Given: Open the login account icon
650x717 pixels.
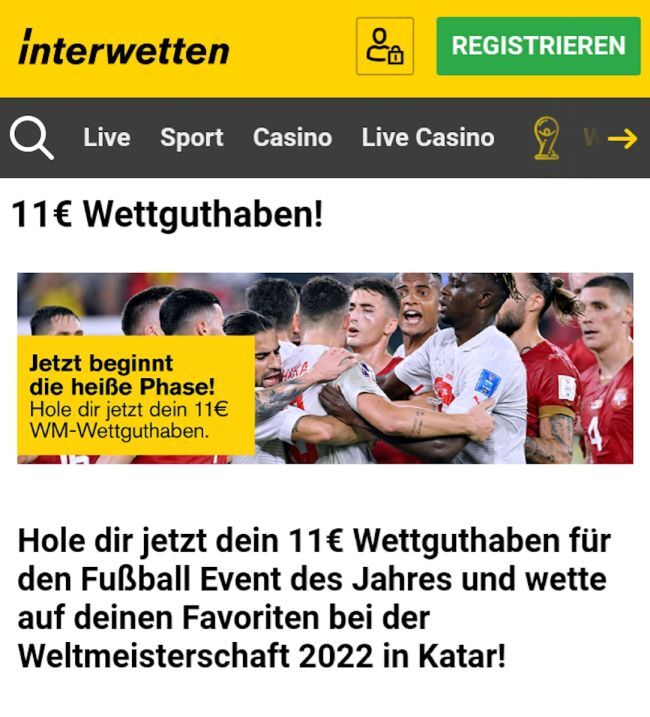Looking at the screenshot, I should click(385, 46).
